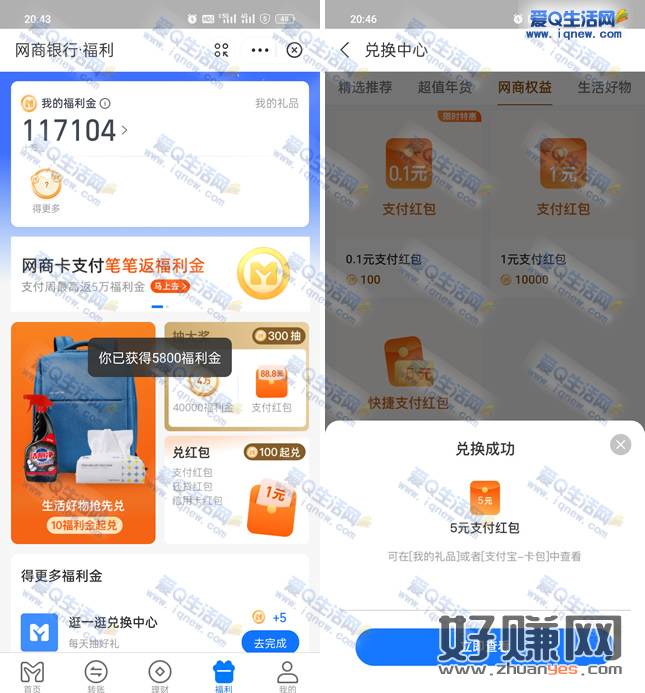The height and width of the screenshot is (693, 645).
Task: Open 我的礼品 gift list
Action: point(276,103)
